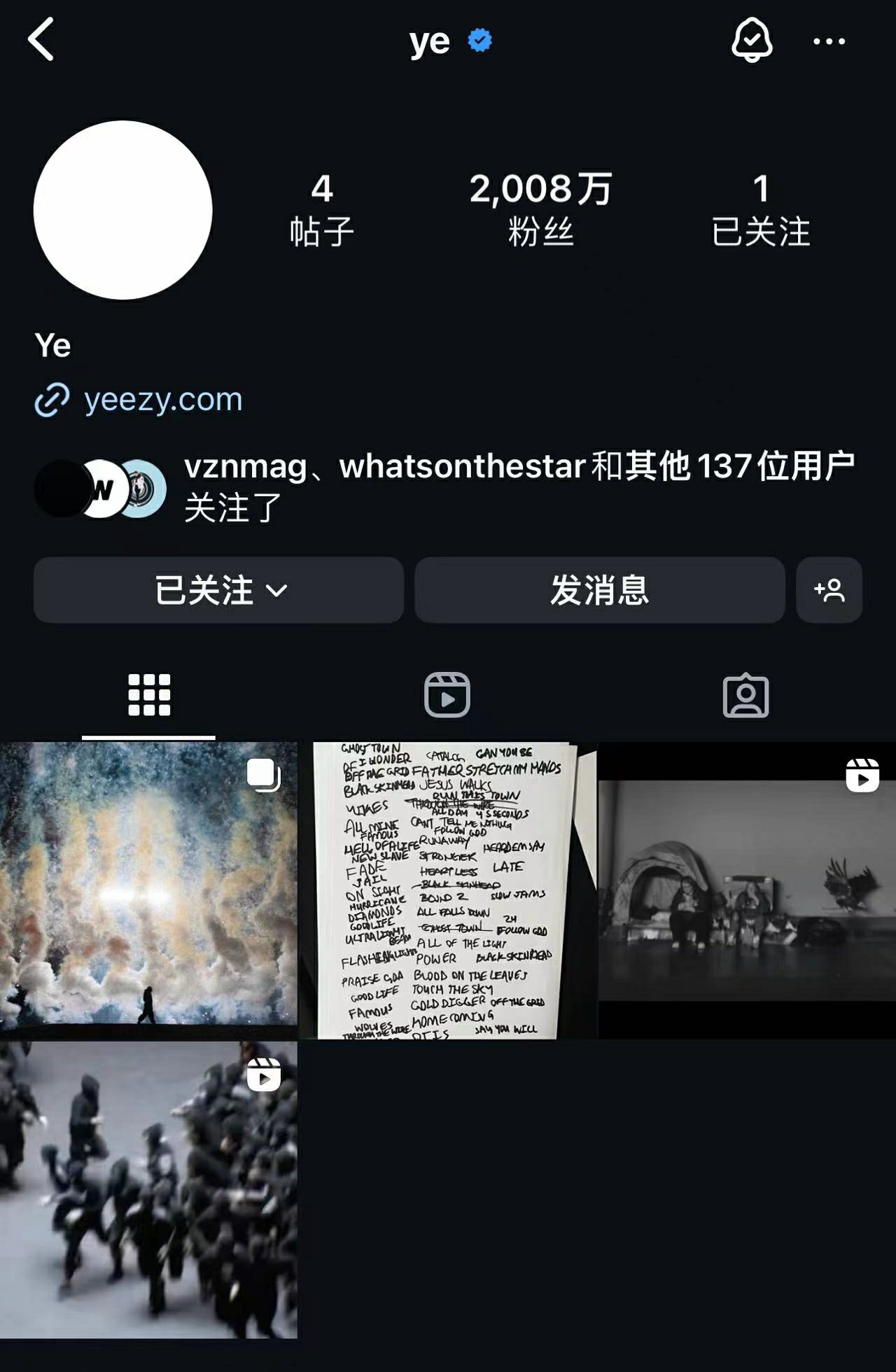Screen dimensions: 896x1372
Task: See the account's following list
Action: click(761, 209)
